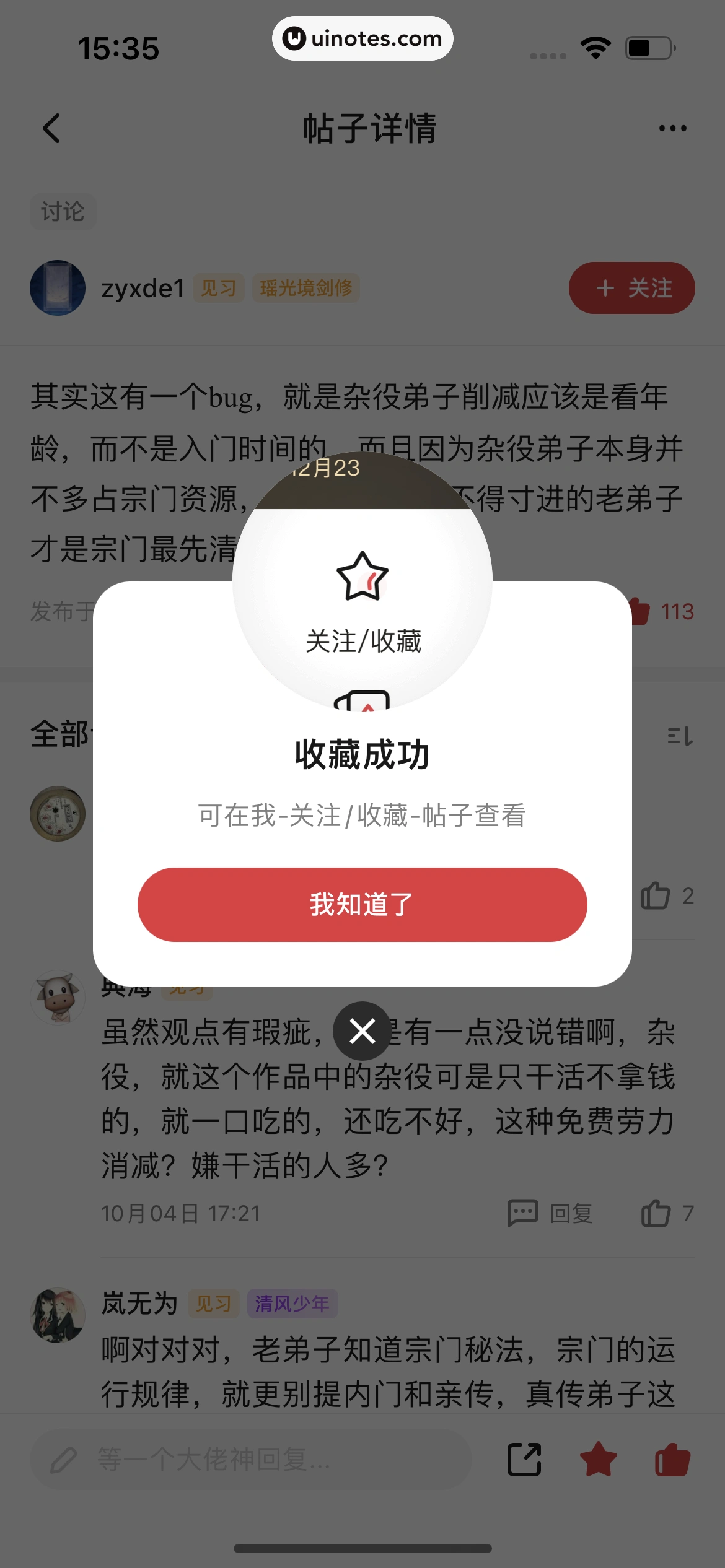Screen dimensions: 725x1568
Task: Dismiss the popup using the X close icon
Action: 362,1032
